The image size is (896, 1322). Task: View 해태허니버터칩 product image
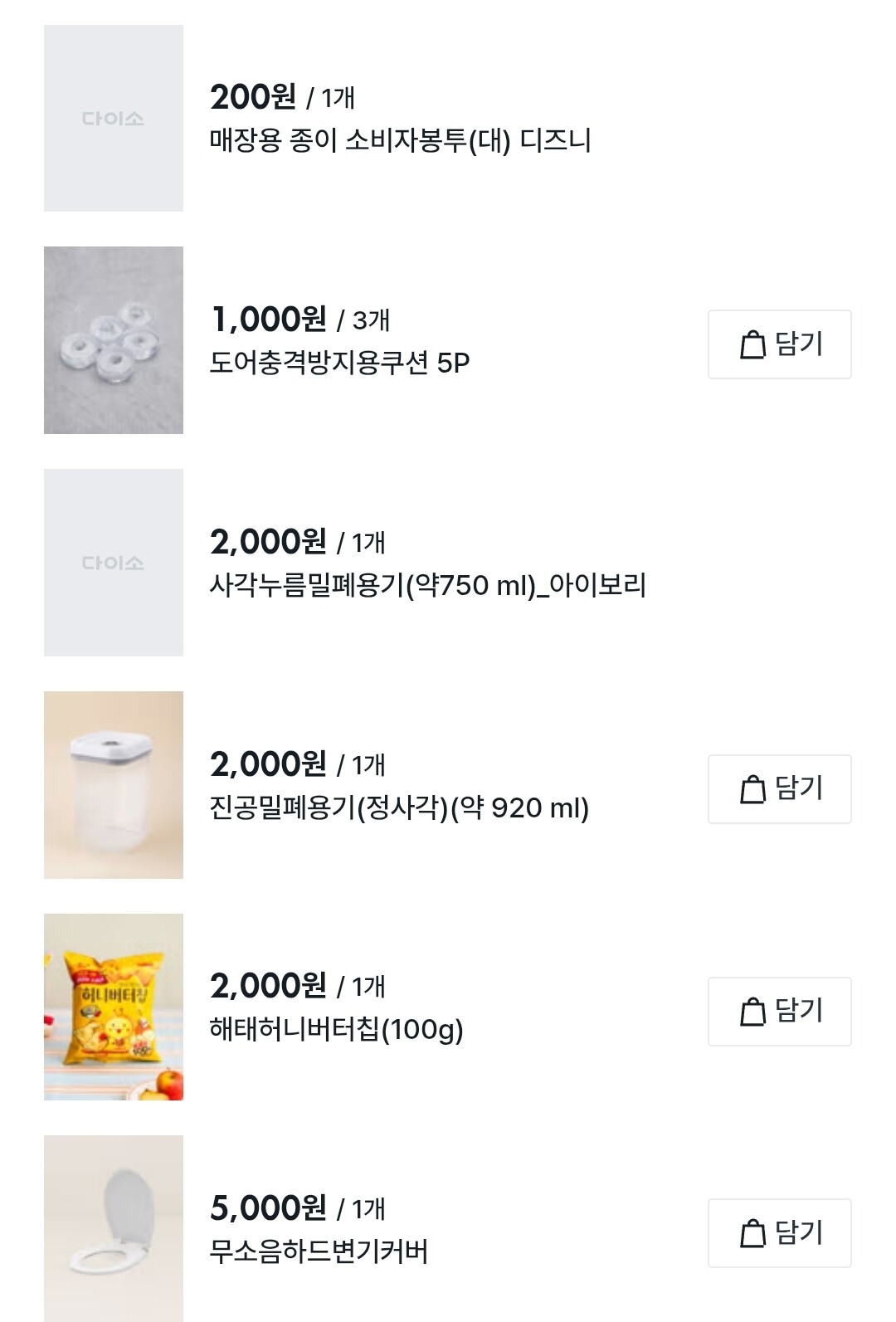pos(114,1007)
